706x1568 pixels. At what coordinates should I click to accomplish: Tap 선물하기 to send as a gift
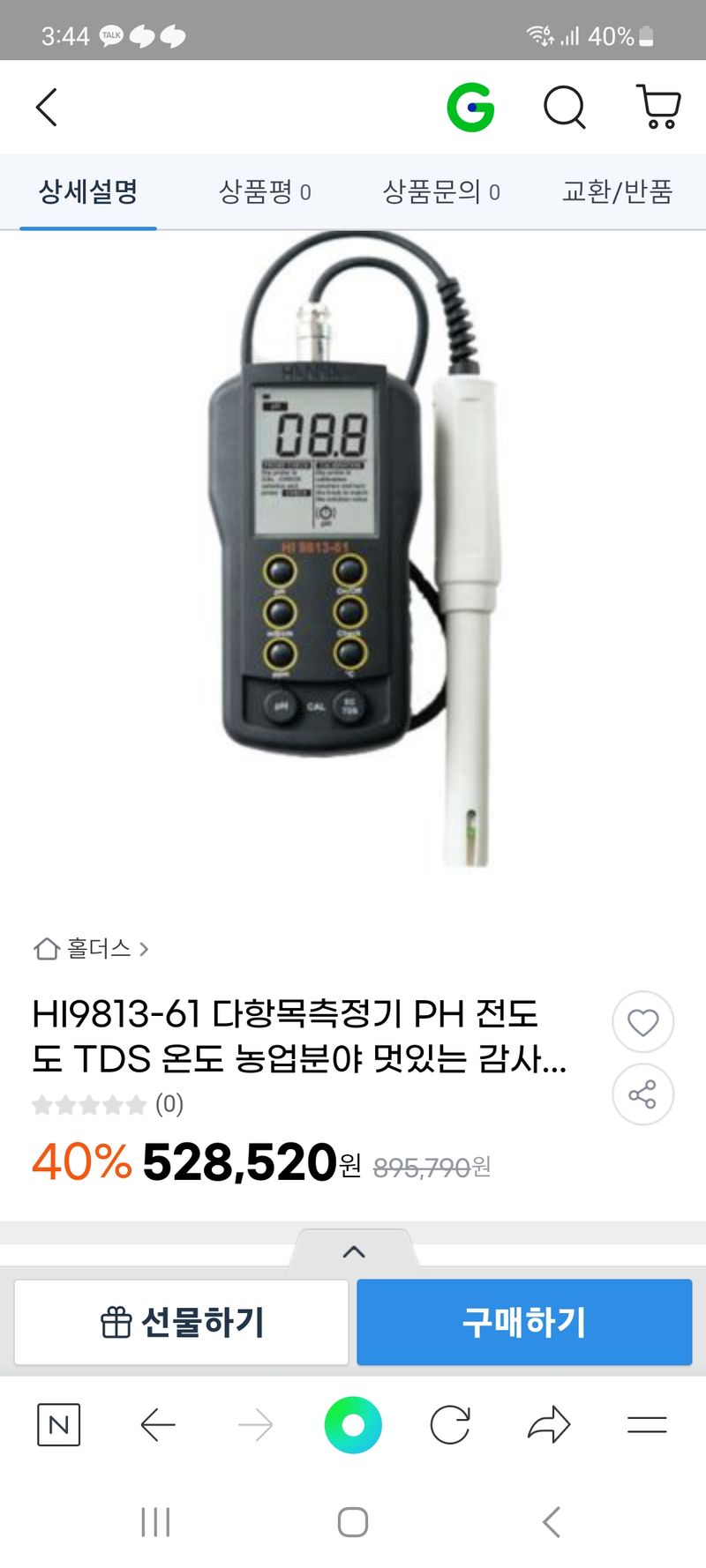[x=181, y=1321]
